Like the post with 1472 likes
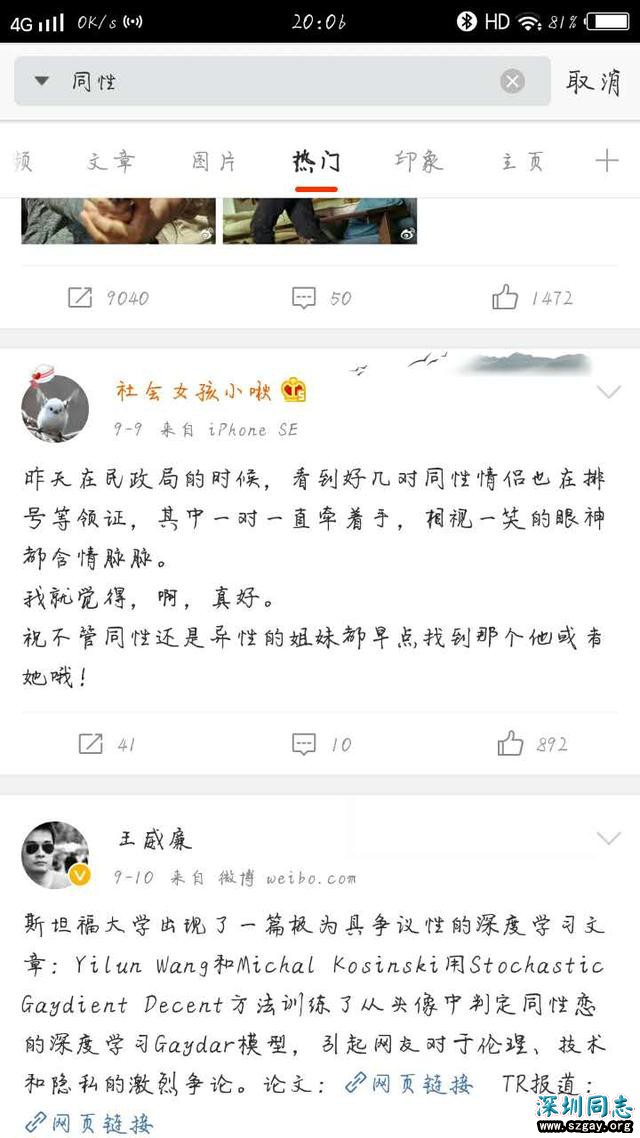 tap(533, 297)
